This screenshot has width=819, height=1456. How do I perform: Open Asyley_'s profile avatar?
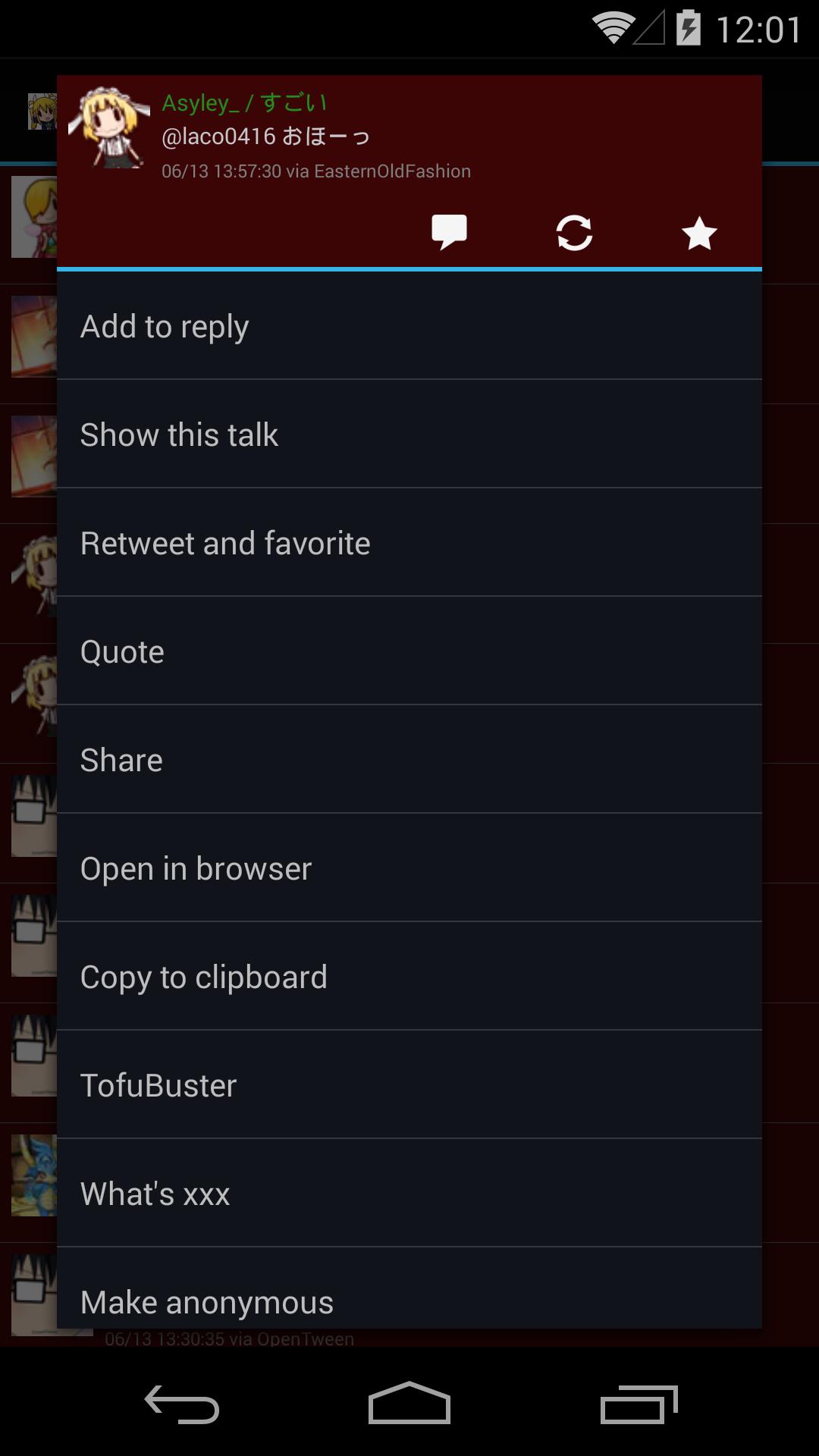click(x=111, y=127)
